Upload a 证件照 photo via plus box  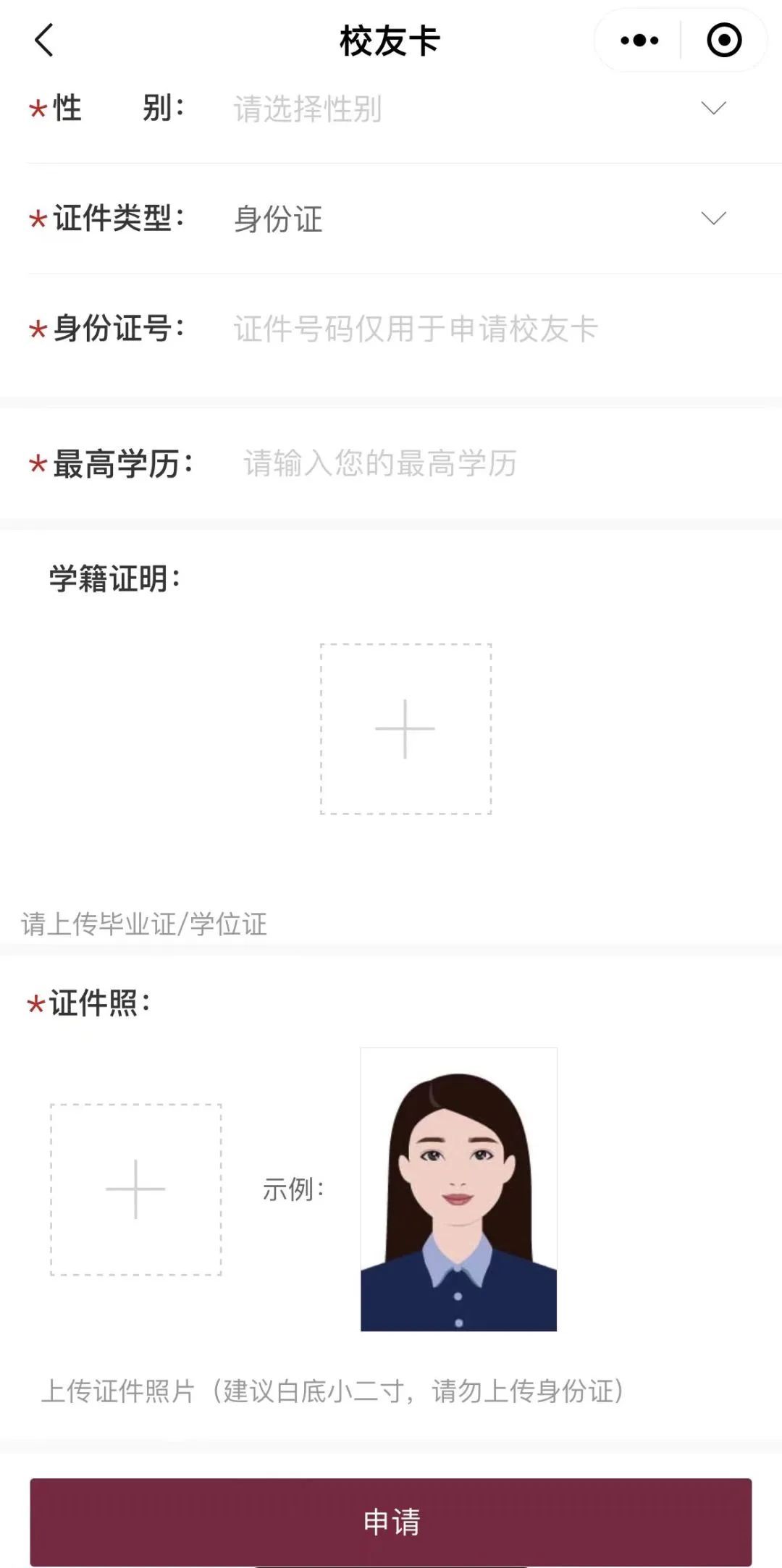coord(135,1189)
